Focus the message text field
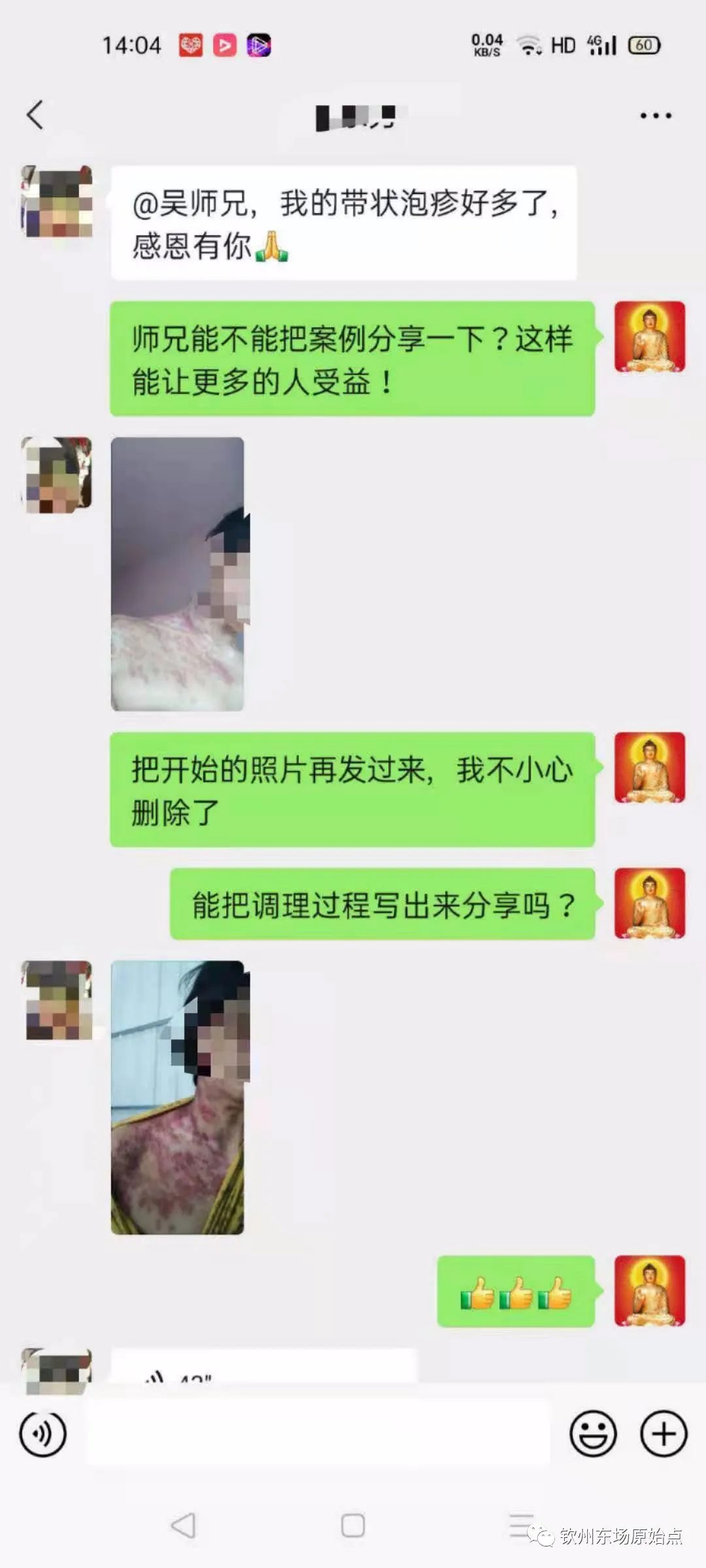Image resolution: width=706 pixels, height=1568 pixels. pos(319,1434)
